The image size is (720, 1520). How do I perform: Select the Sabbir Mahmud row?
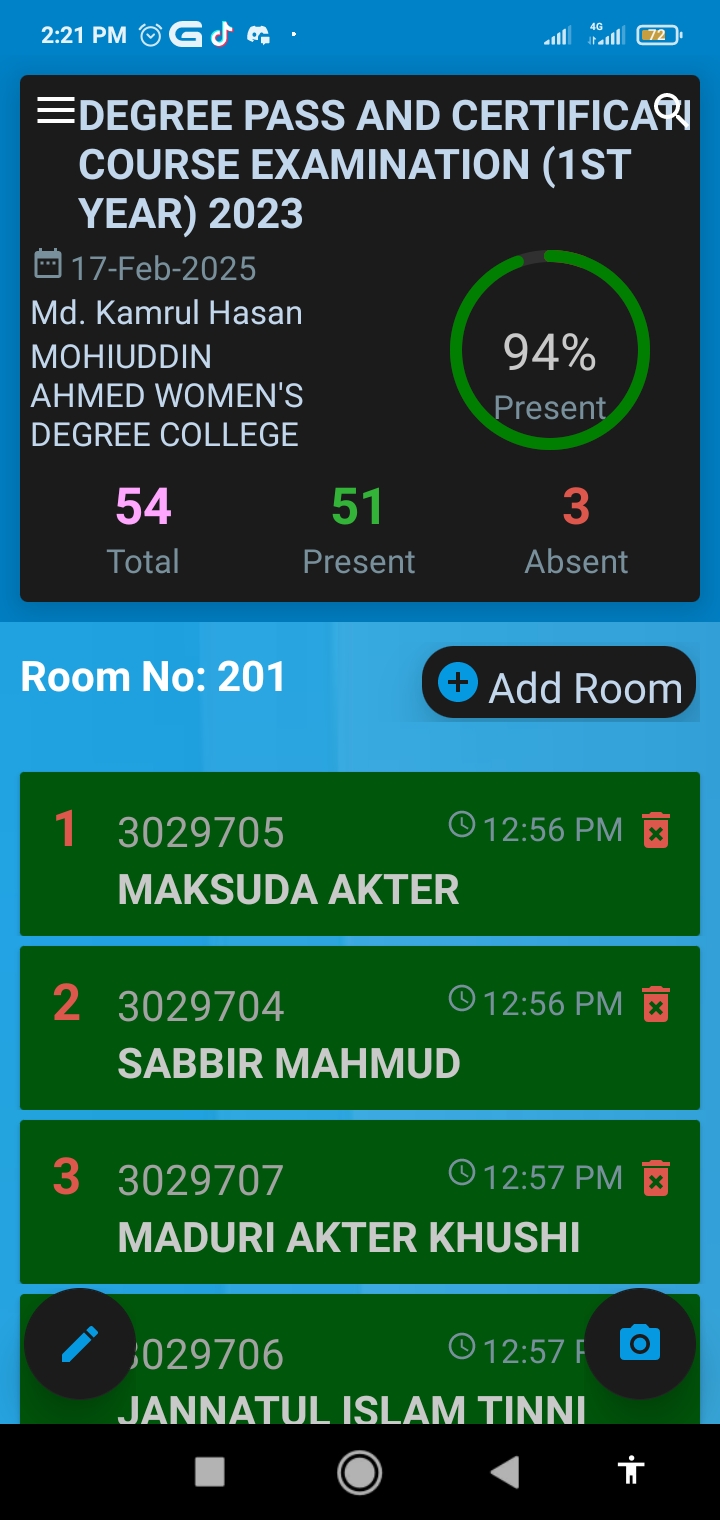point(360,1028)
